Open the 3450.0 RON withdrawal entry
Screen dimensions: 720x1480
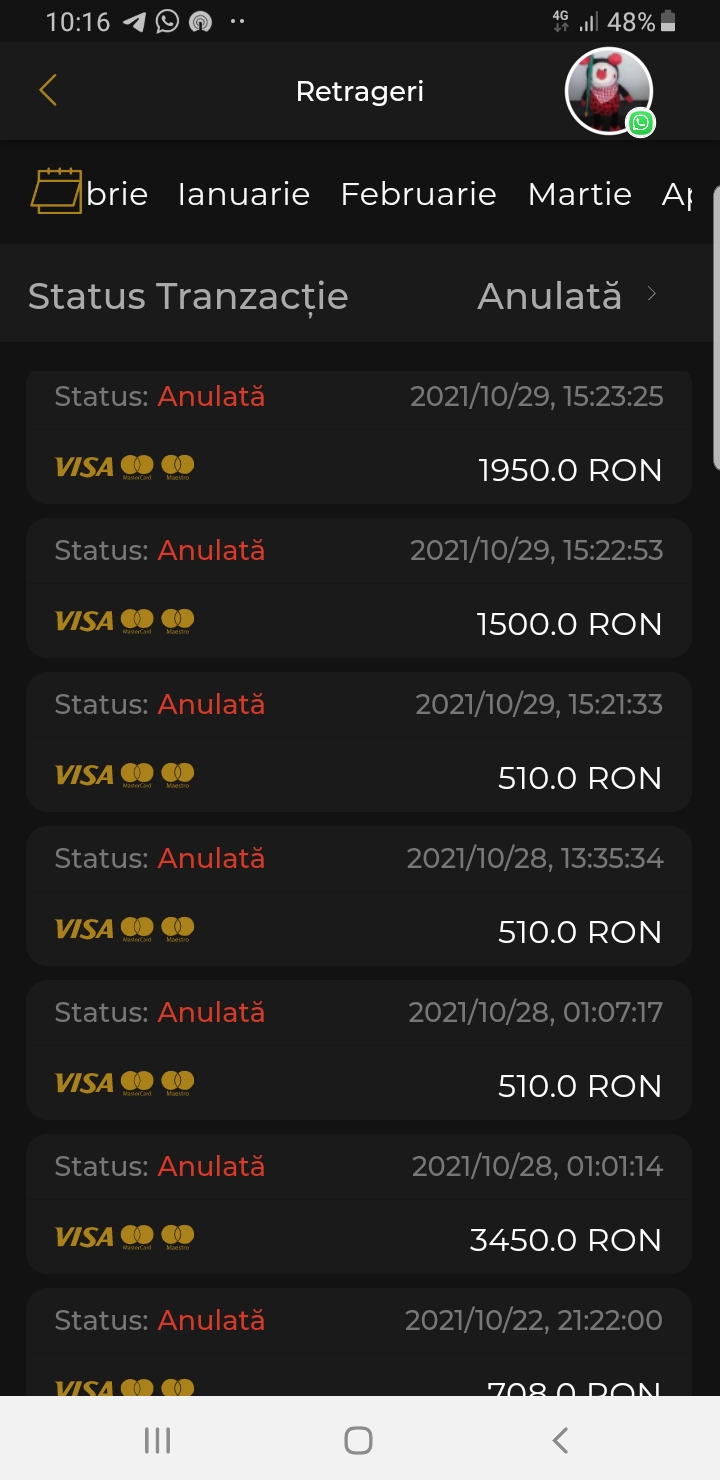click(359, 1204)
